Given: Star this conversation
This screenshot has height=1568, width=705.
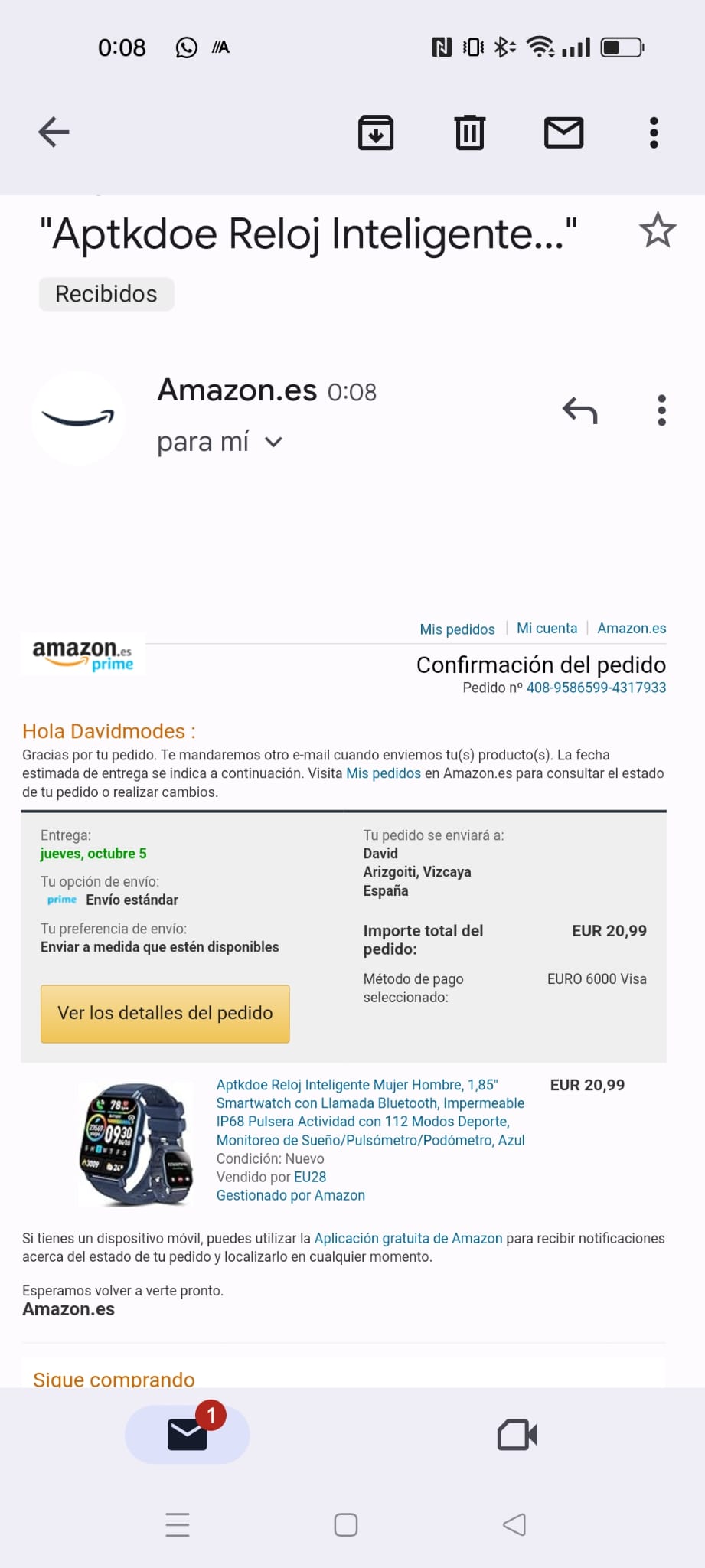Looking at the screenshot, I should pyautogui.click(x=657, y=230).
